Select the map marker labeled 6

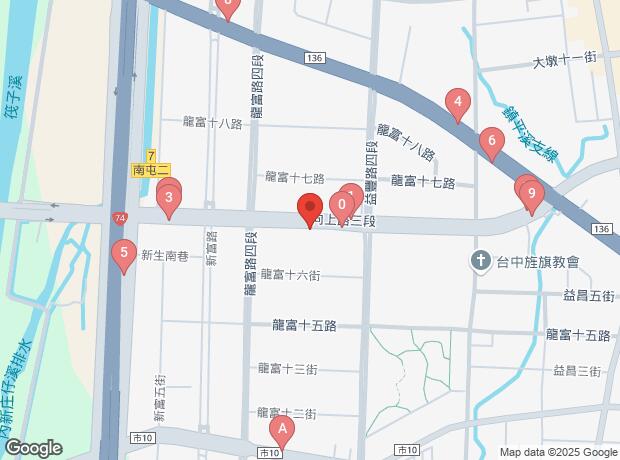491,142
